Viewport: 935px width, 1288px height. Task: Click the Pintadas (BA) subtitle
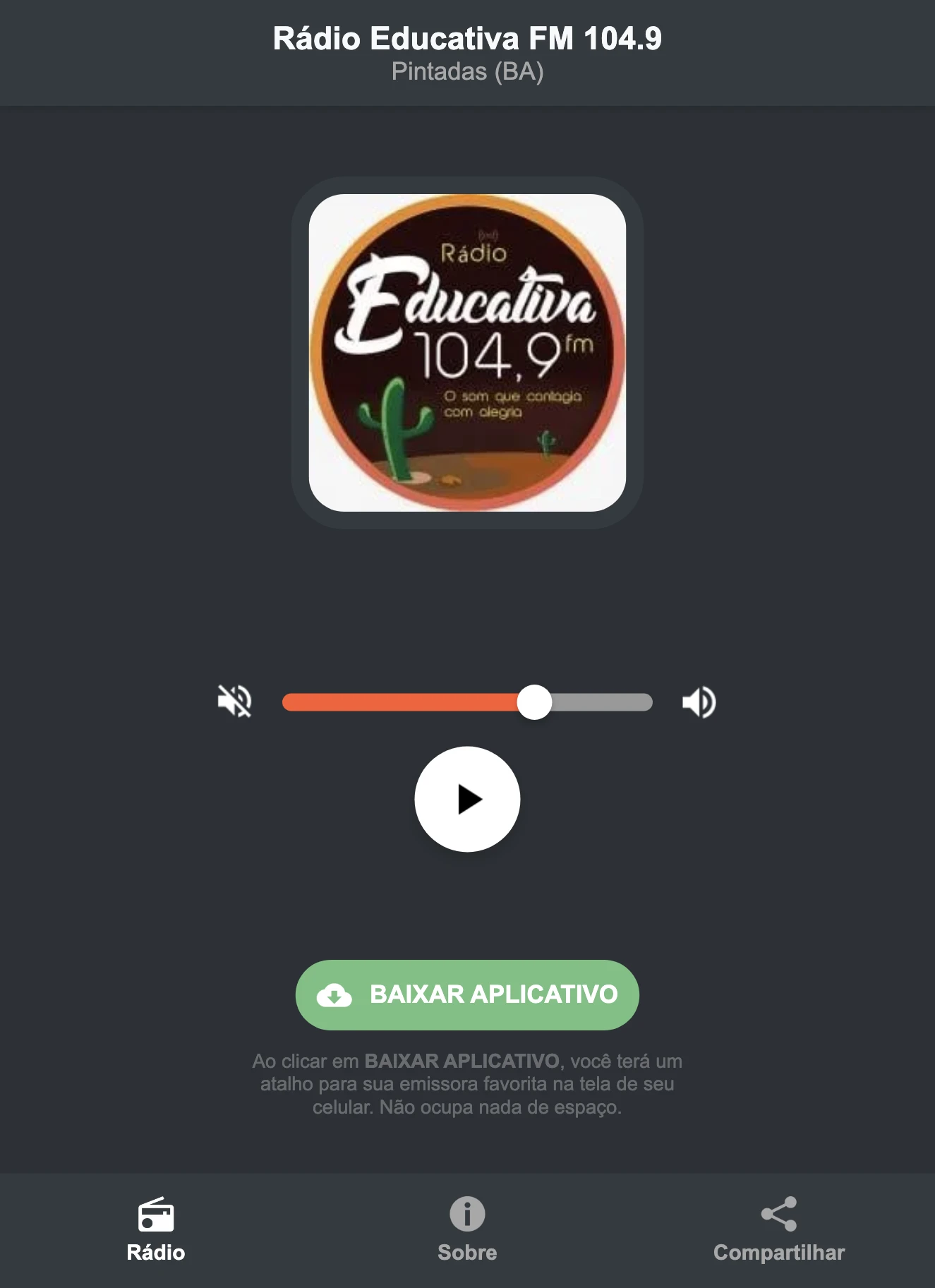pyautogui.click(x=467, y=71)
